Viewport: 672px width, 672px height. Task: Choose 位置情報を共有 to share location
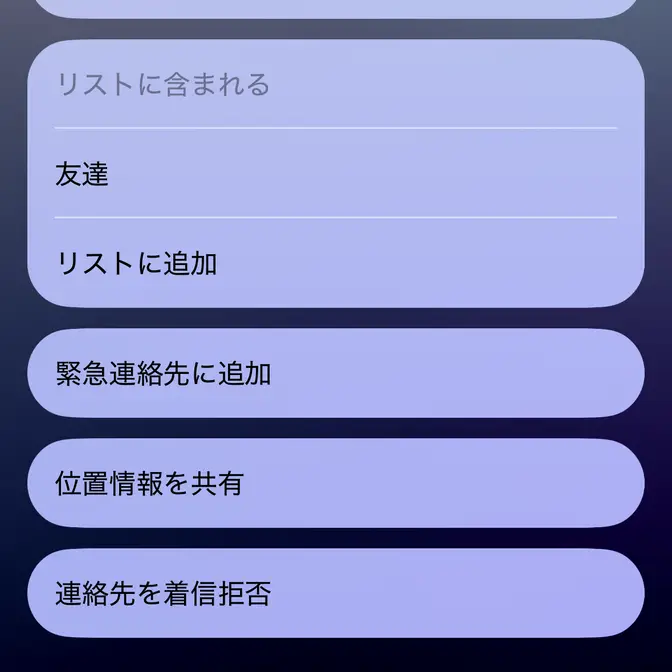[x=335, y=484]
